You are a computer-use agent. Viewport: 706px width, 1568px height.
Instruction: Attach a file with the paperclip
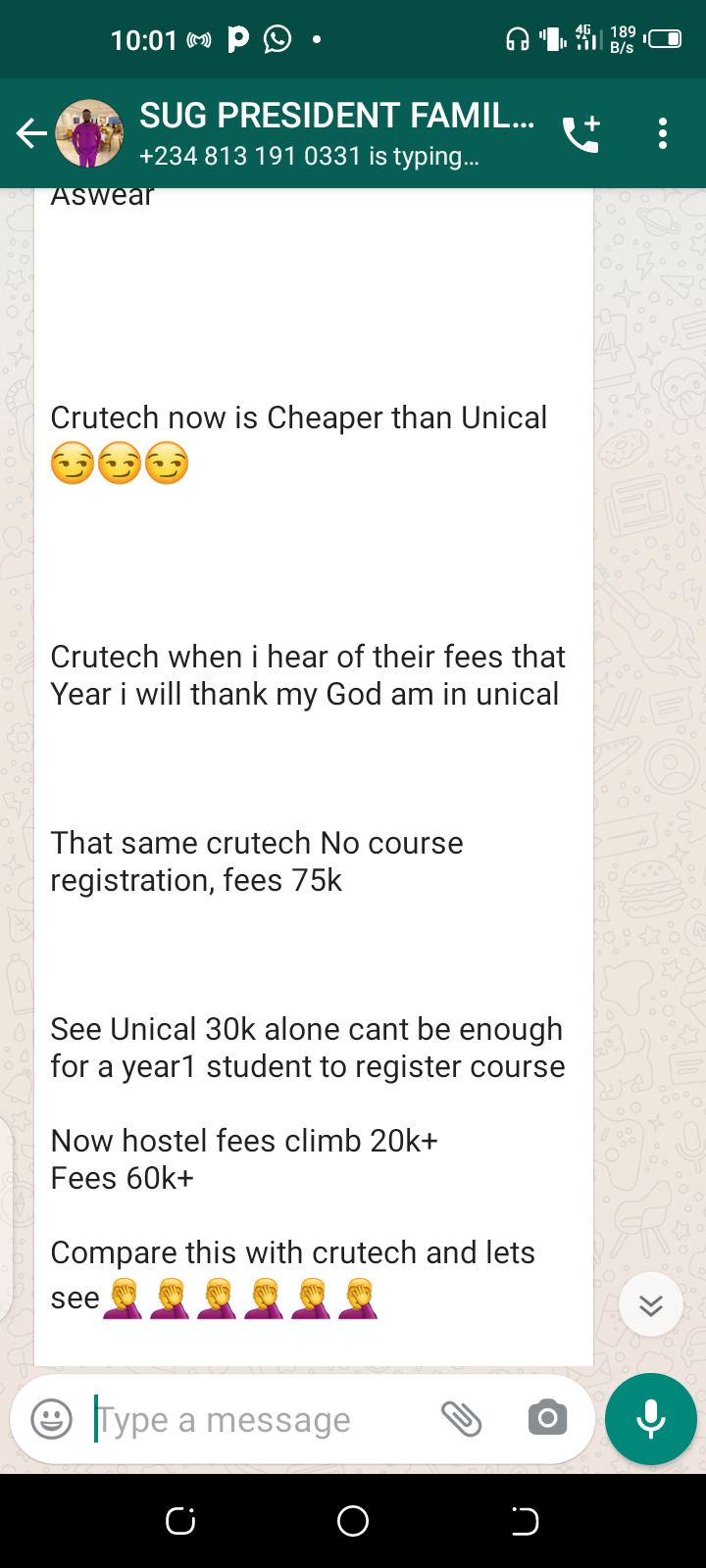click(461, 1418)
